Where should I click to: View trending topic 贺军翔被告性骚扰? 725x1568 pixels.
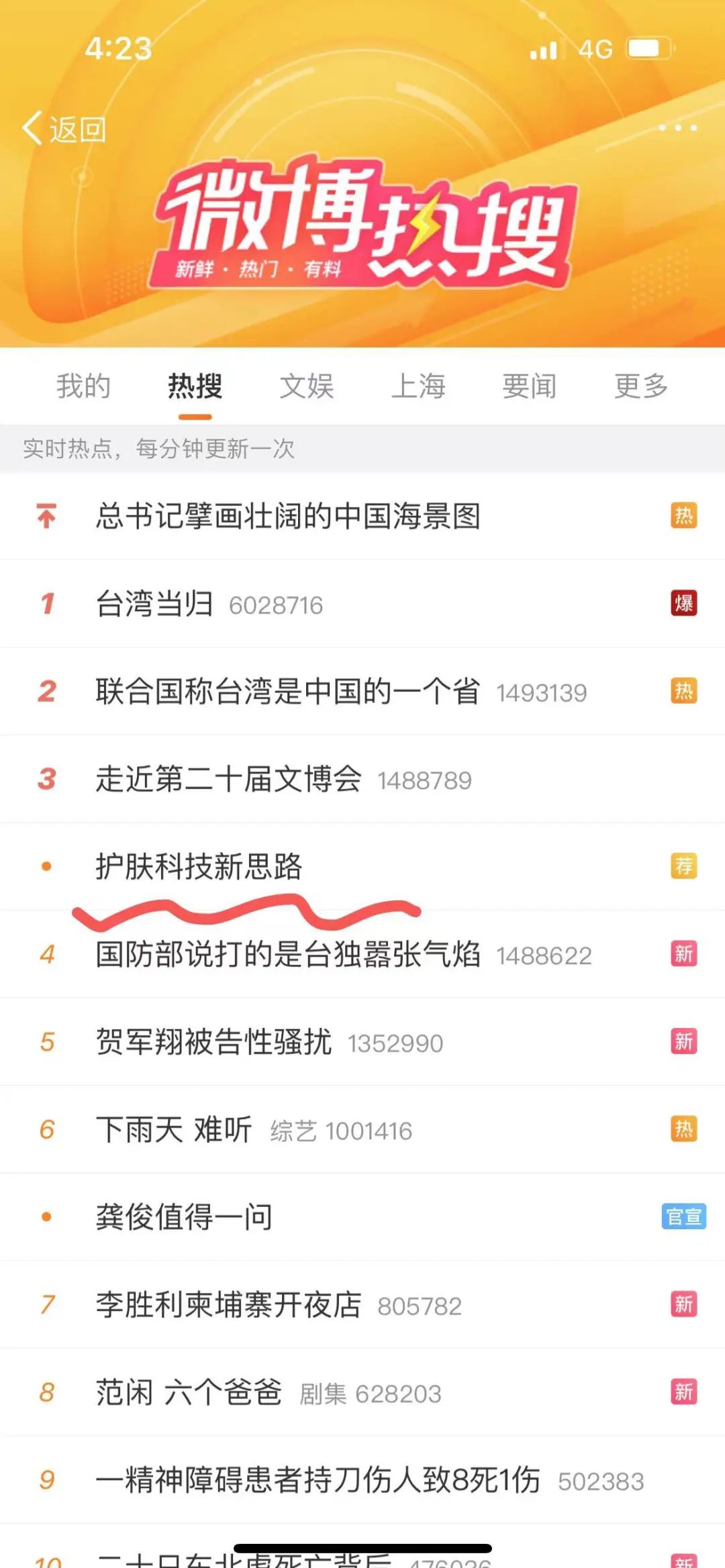pyautogui.click(x=213, y=1042)
